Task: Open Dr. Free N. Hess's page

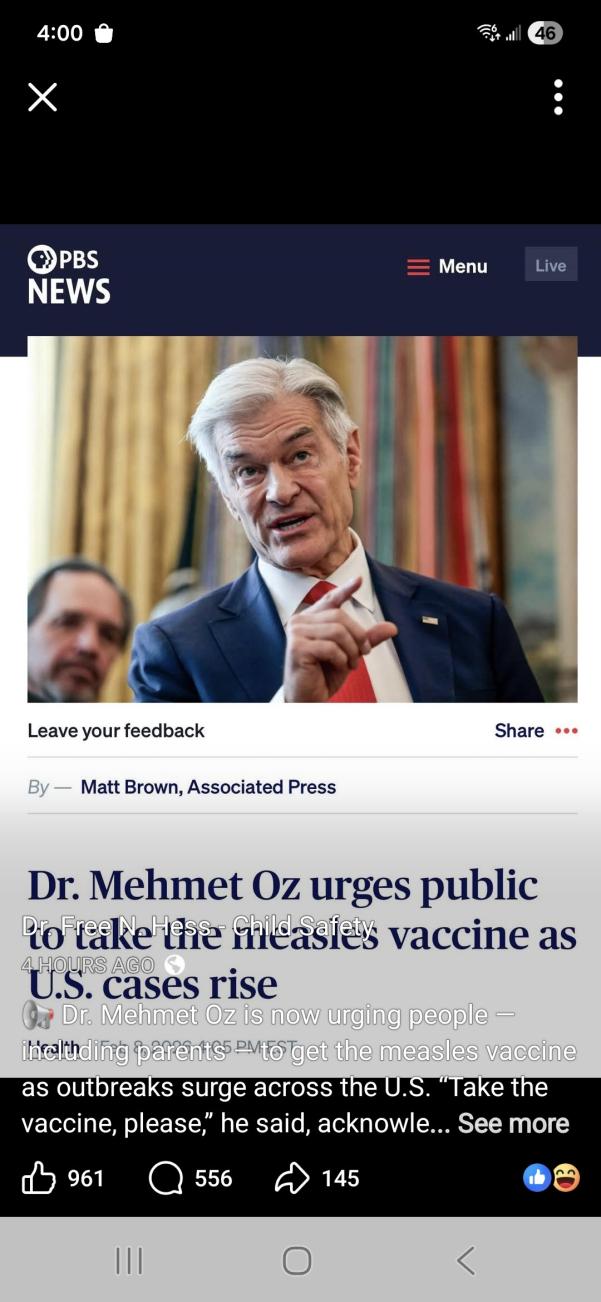Action: click(x=198, y=926)
